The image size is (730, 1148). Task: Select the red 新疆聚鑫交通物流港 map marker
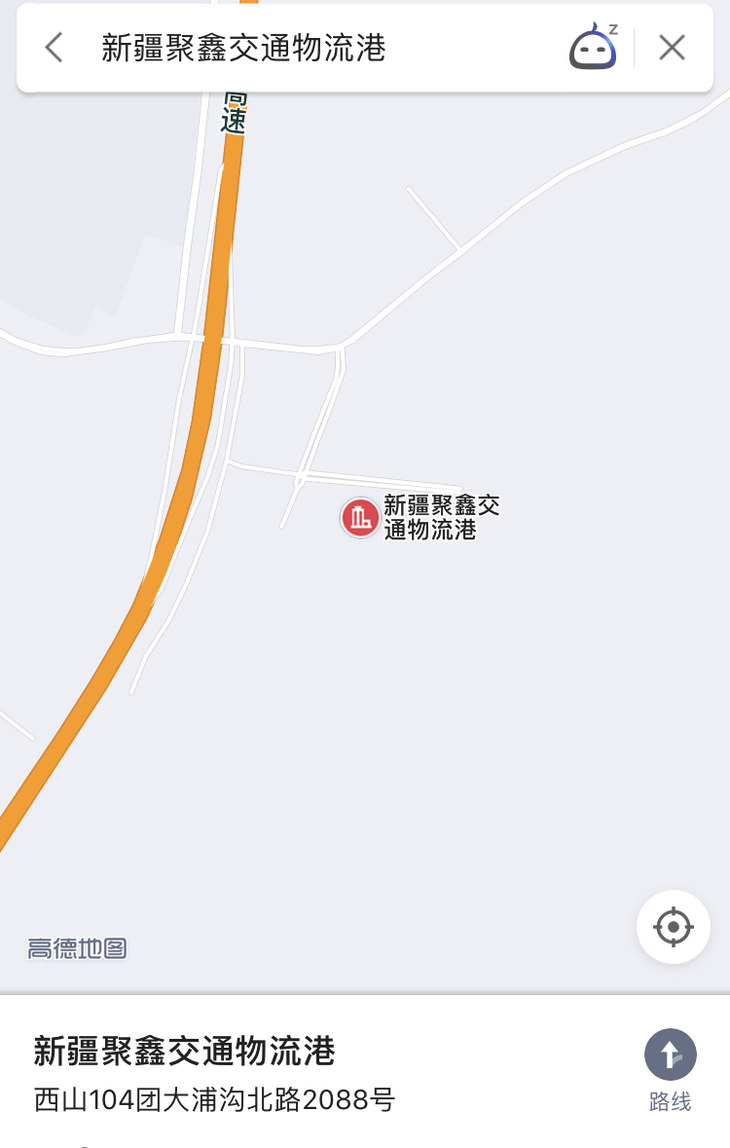click(360, 518)
